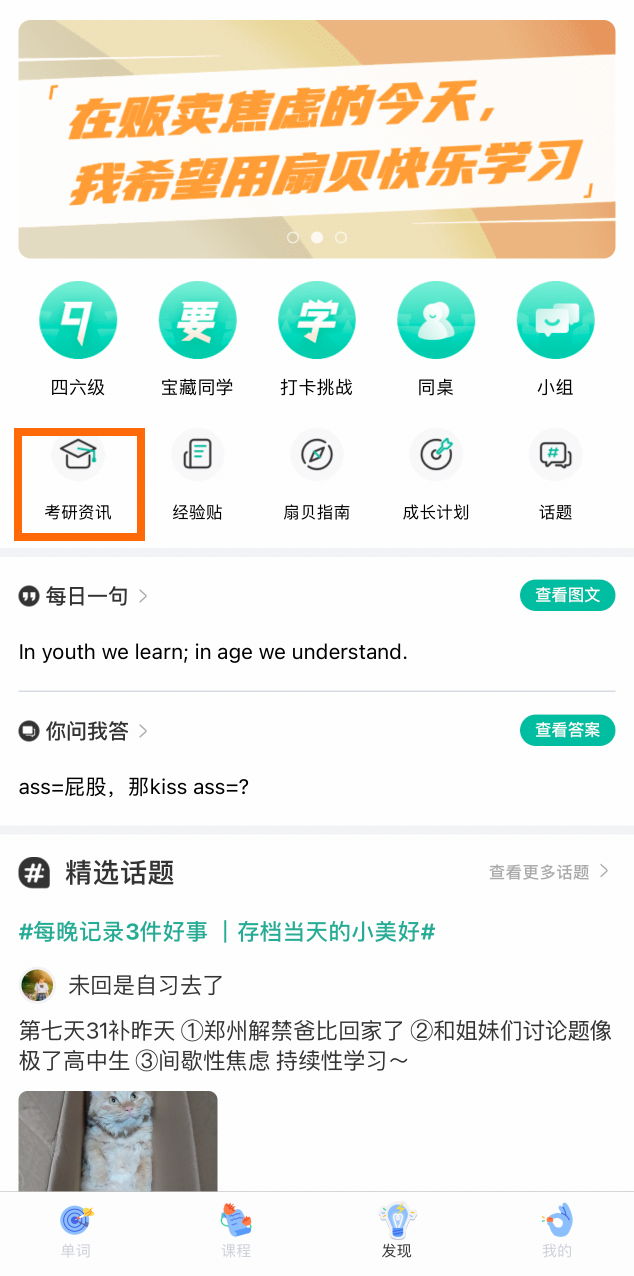
Task: View more topics via 查看更多话题
Action: click(548, 872)
